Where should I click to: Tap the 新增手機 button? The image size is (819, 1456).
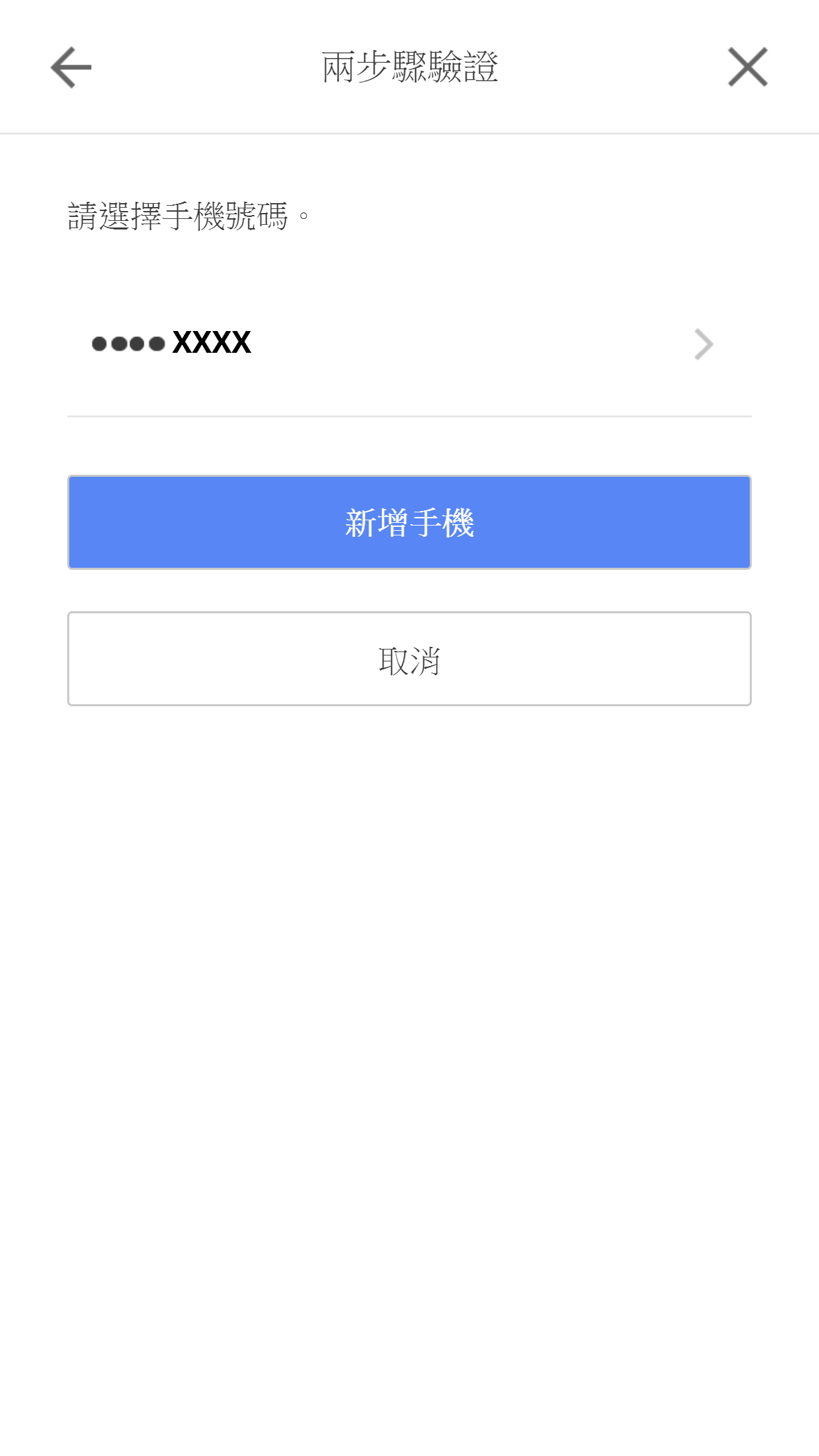click(409, 522)
